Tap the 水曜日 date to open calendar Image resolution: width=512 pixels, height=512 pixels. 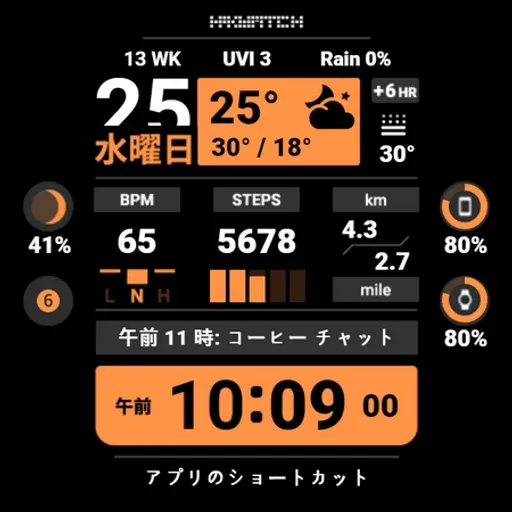144,149
